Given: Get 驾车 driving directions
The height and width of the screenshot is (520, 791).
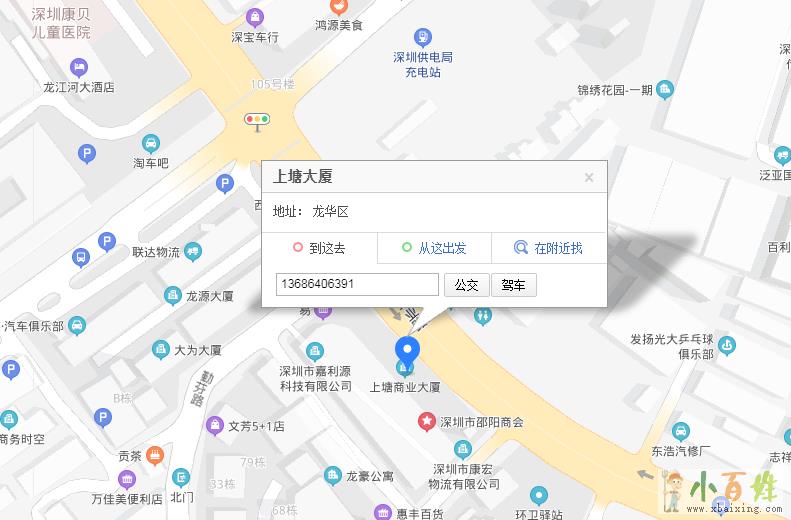Looking at the screenshot, I should tap(513, 285).
